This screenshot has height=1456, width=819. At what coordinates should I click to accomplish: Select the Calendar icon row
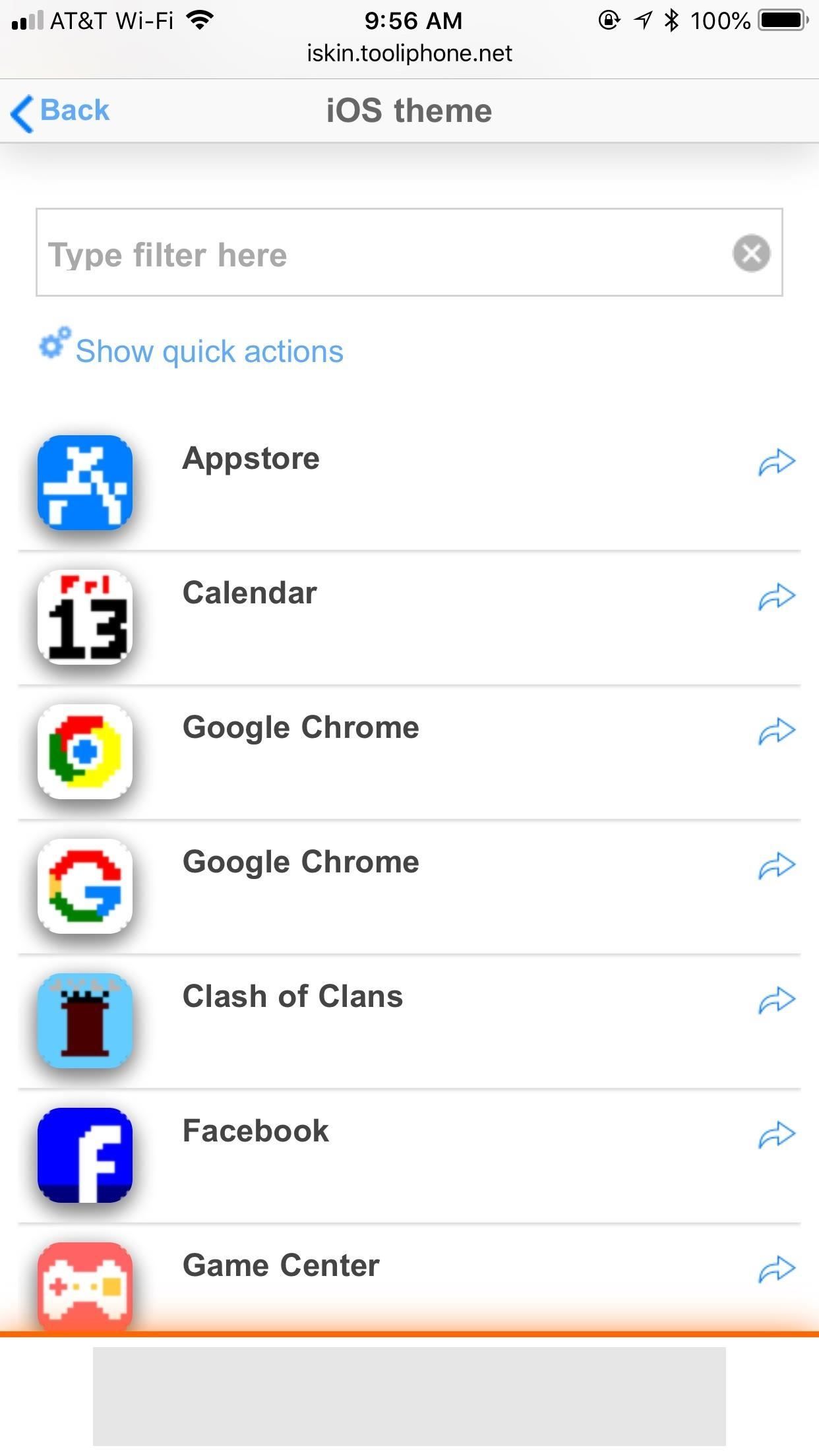(x=249, y=593)
